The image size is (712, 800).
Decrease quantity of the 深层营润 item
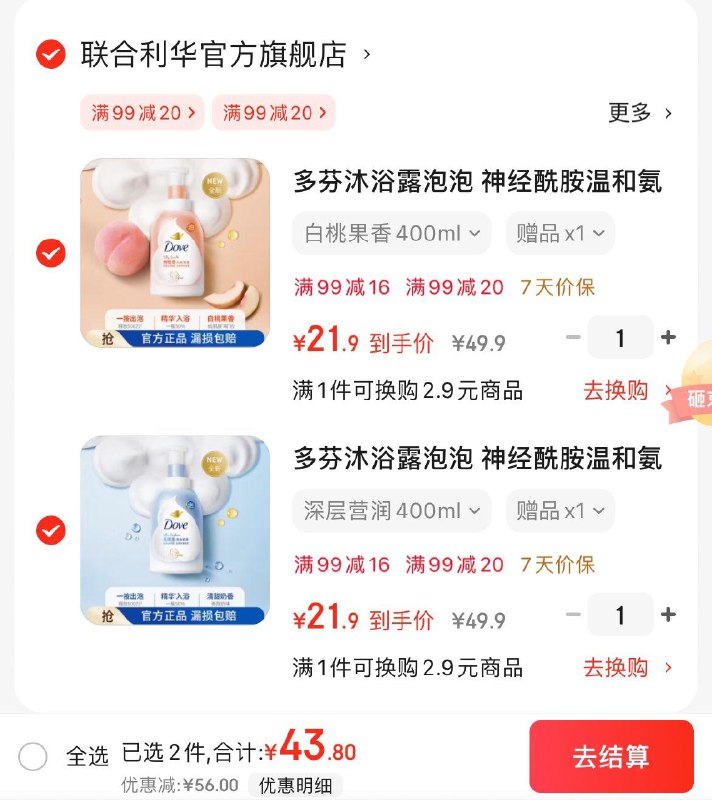pyautogui.click(x=573, y=615)
